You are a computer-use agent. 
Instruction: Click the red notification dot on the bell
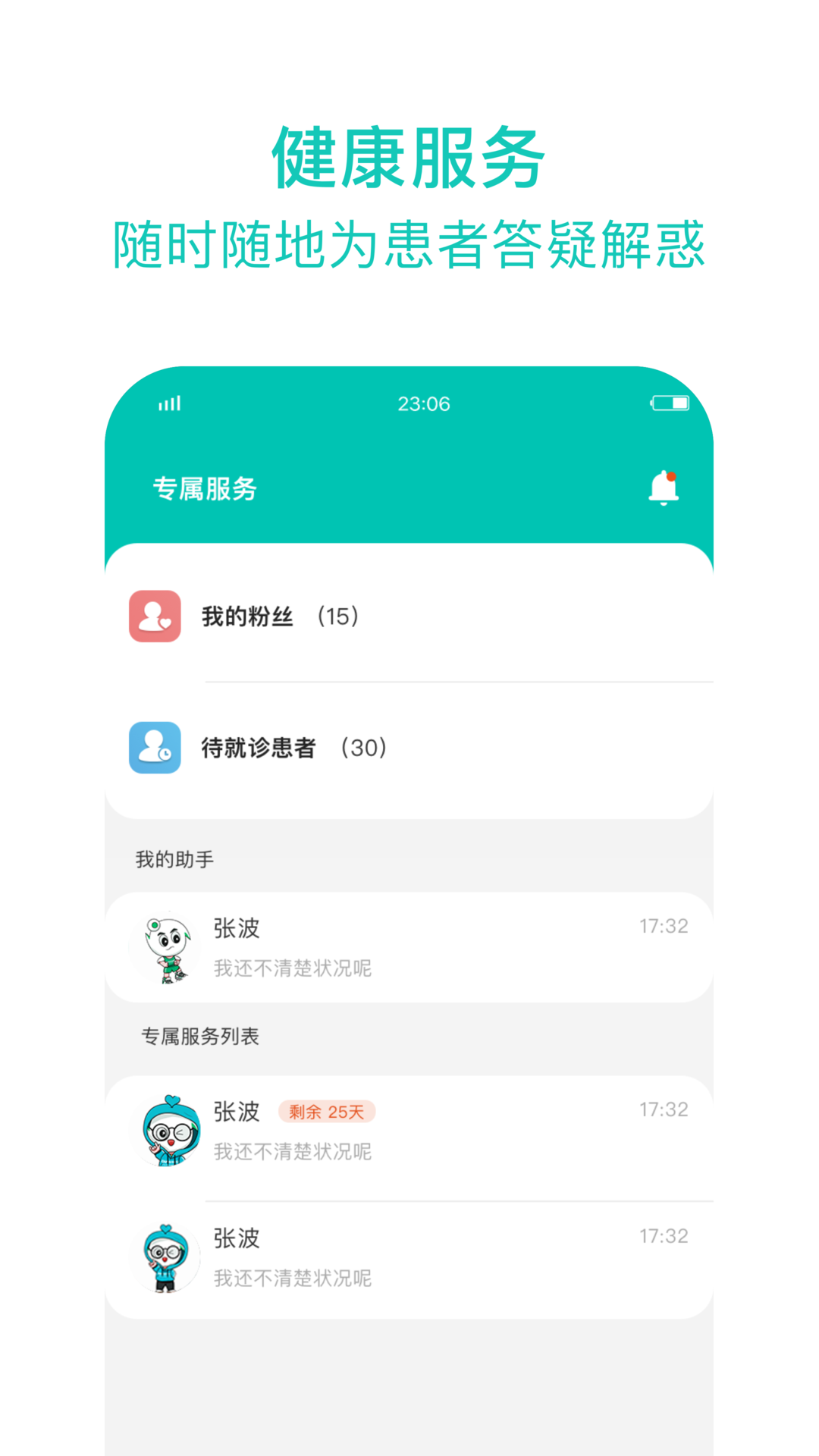coord(673,476)
